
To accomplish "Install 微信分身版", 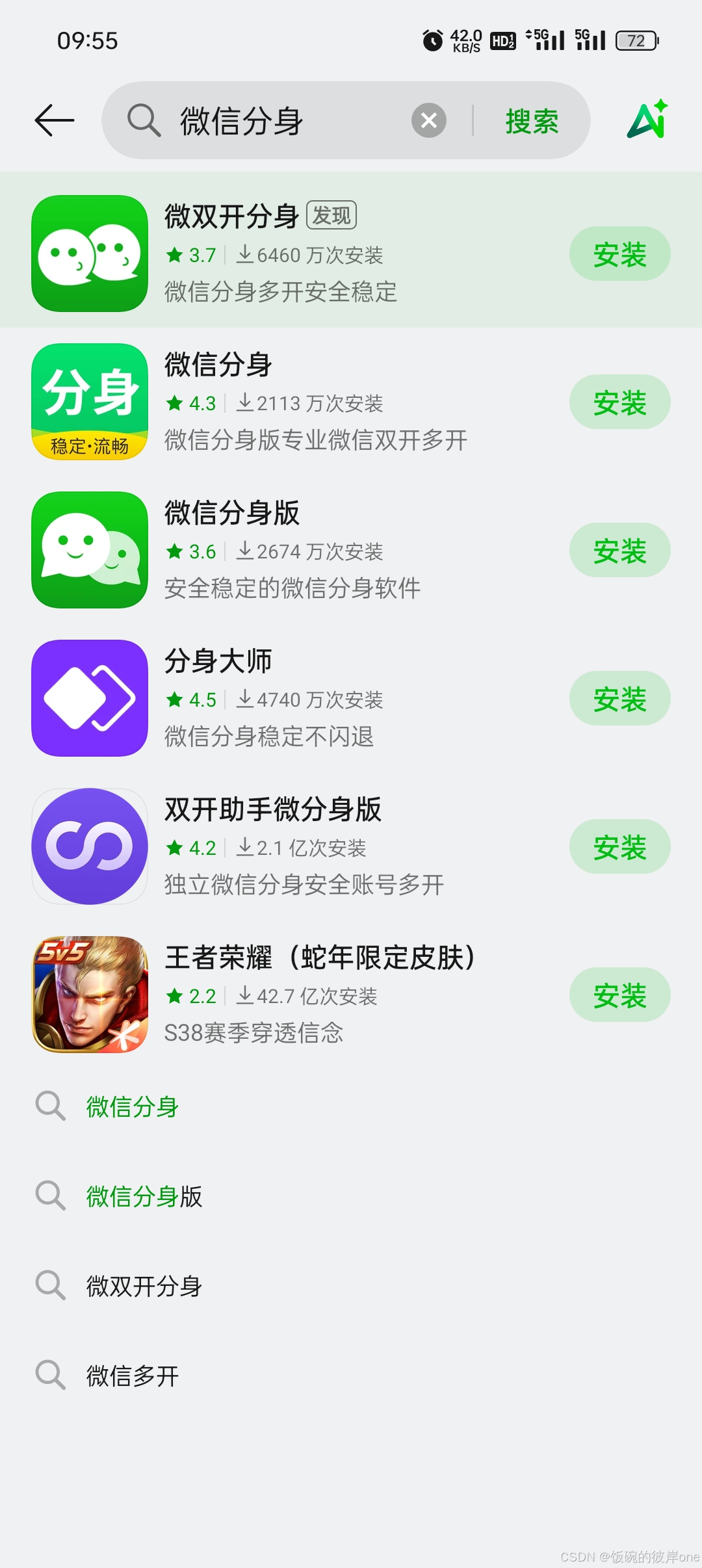I will point(619,551).
